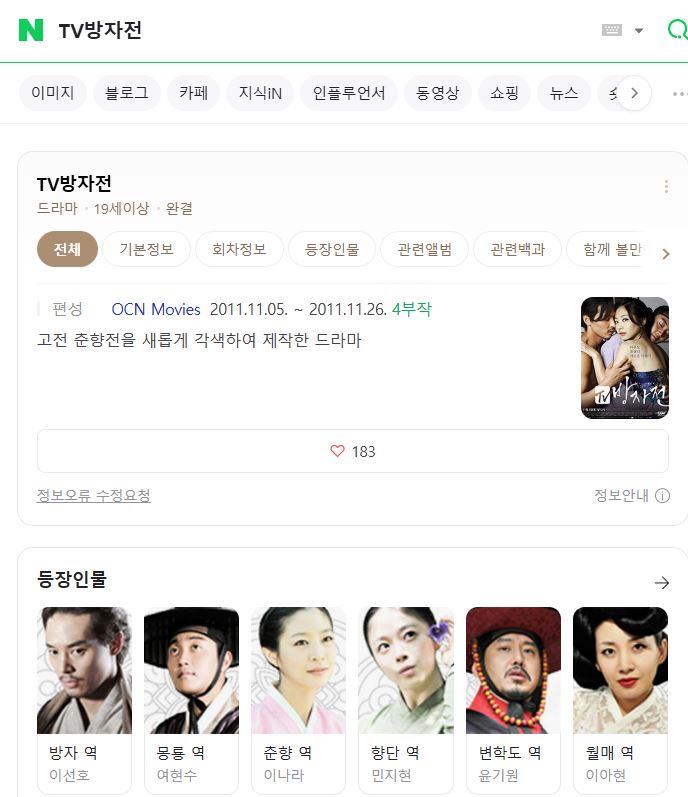
Task: Open the keyboard input options dropdown
Action: [622, 30]
